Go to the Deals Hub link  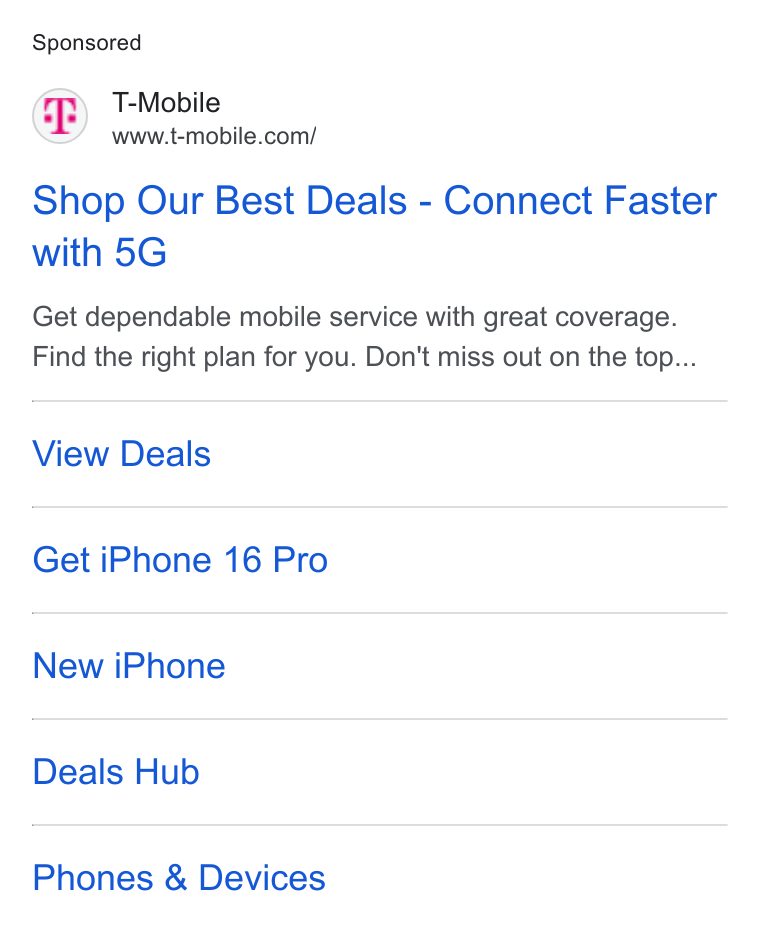click(x=116, y=772)
